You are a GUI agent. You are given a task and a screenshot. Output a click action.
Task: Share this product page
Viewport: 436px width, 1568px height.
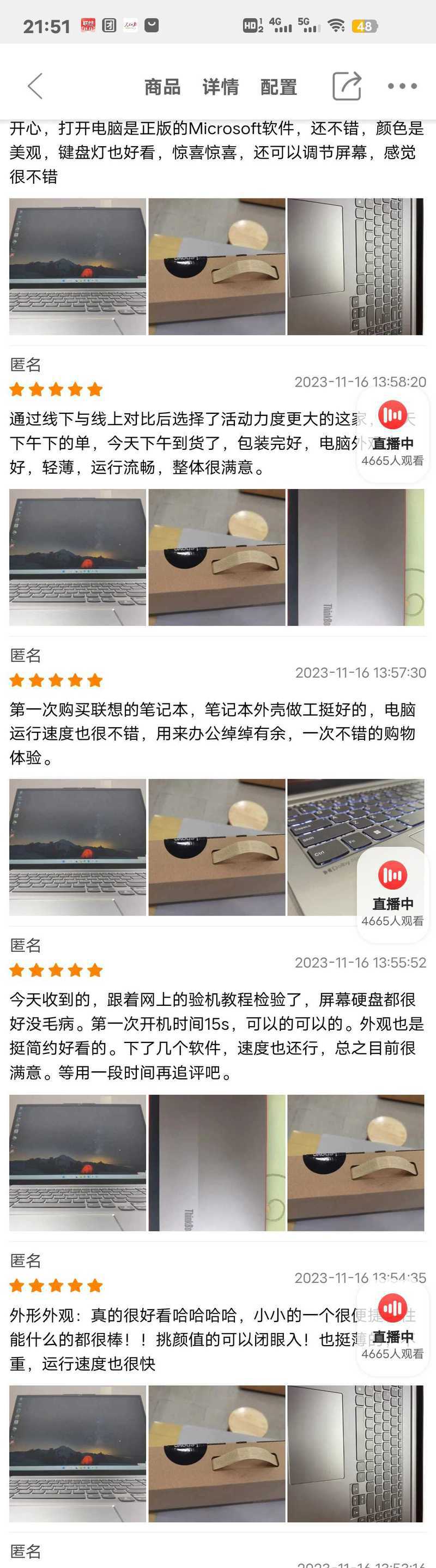pos(347,86)
